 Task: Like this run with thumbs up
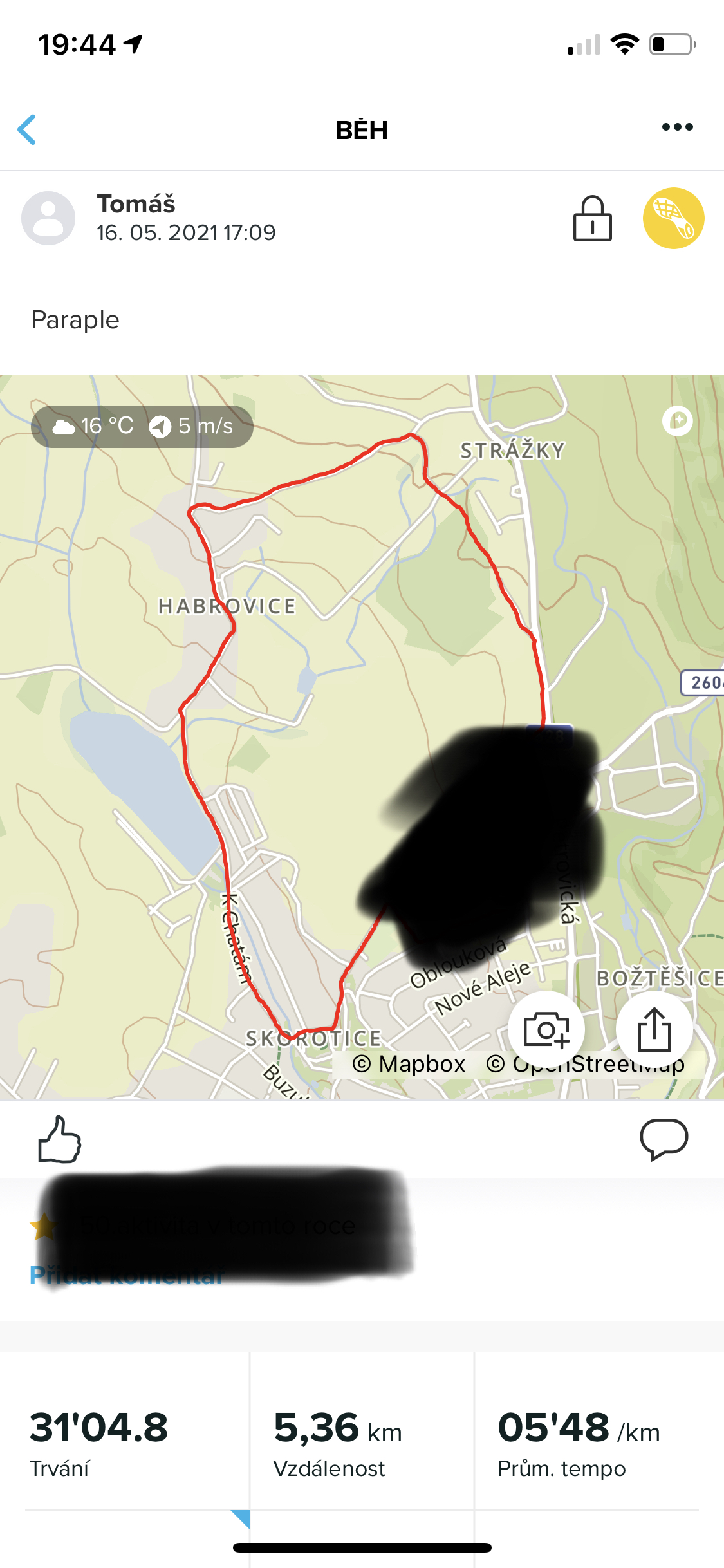[x=59, y=1140]
